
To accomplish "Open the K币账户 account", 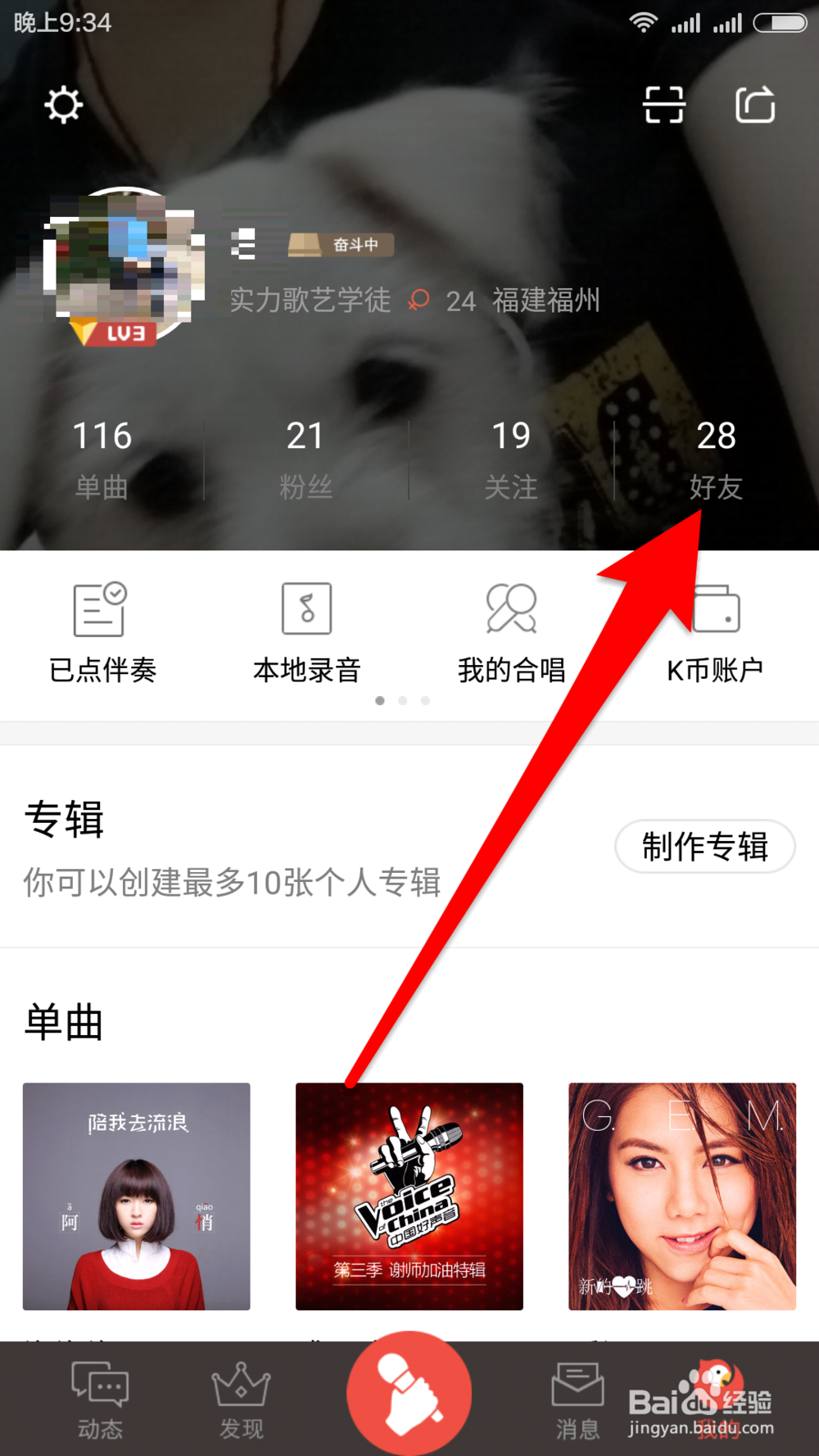I will [715, 631].
